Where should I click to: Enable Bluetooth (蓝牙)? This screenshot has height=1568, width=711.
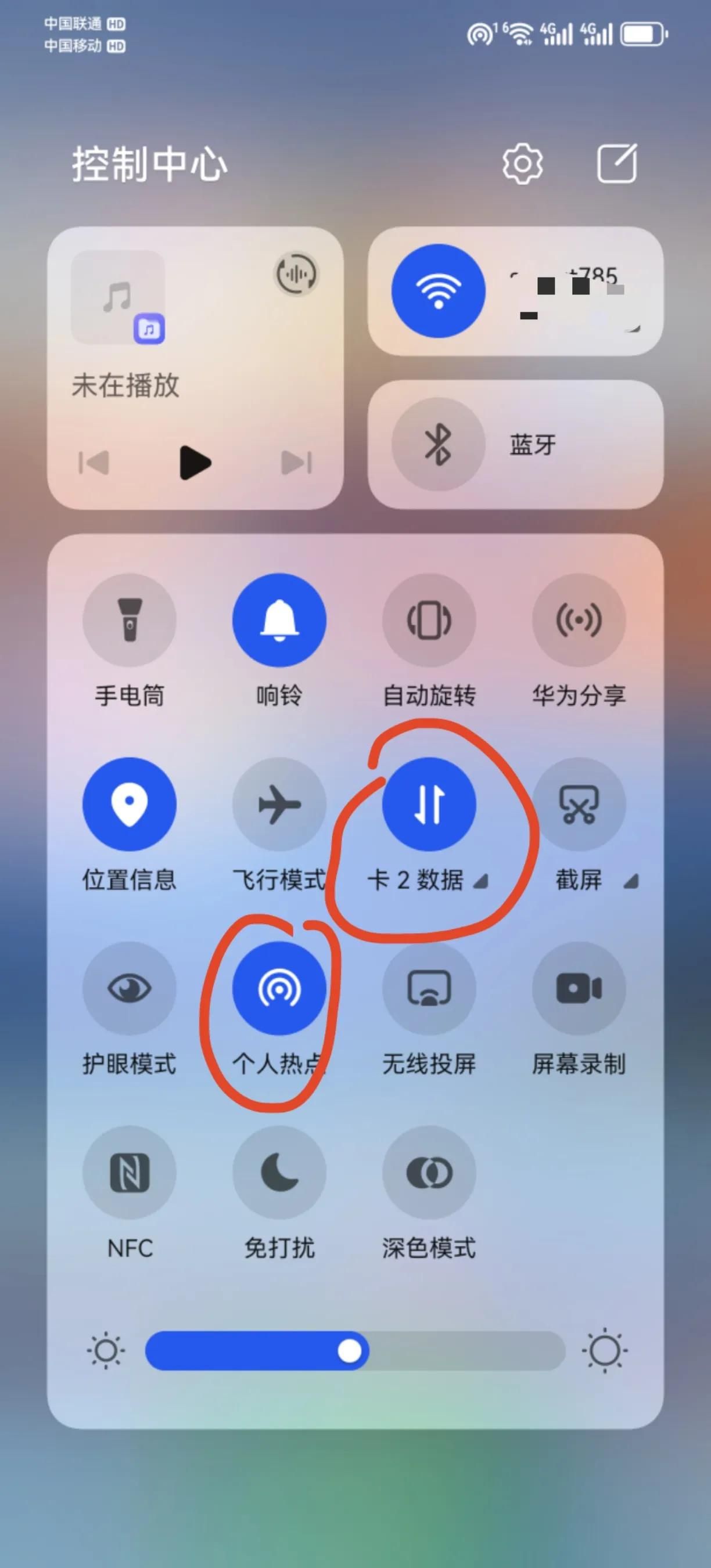click(x=438, y=444)
